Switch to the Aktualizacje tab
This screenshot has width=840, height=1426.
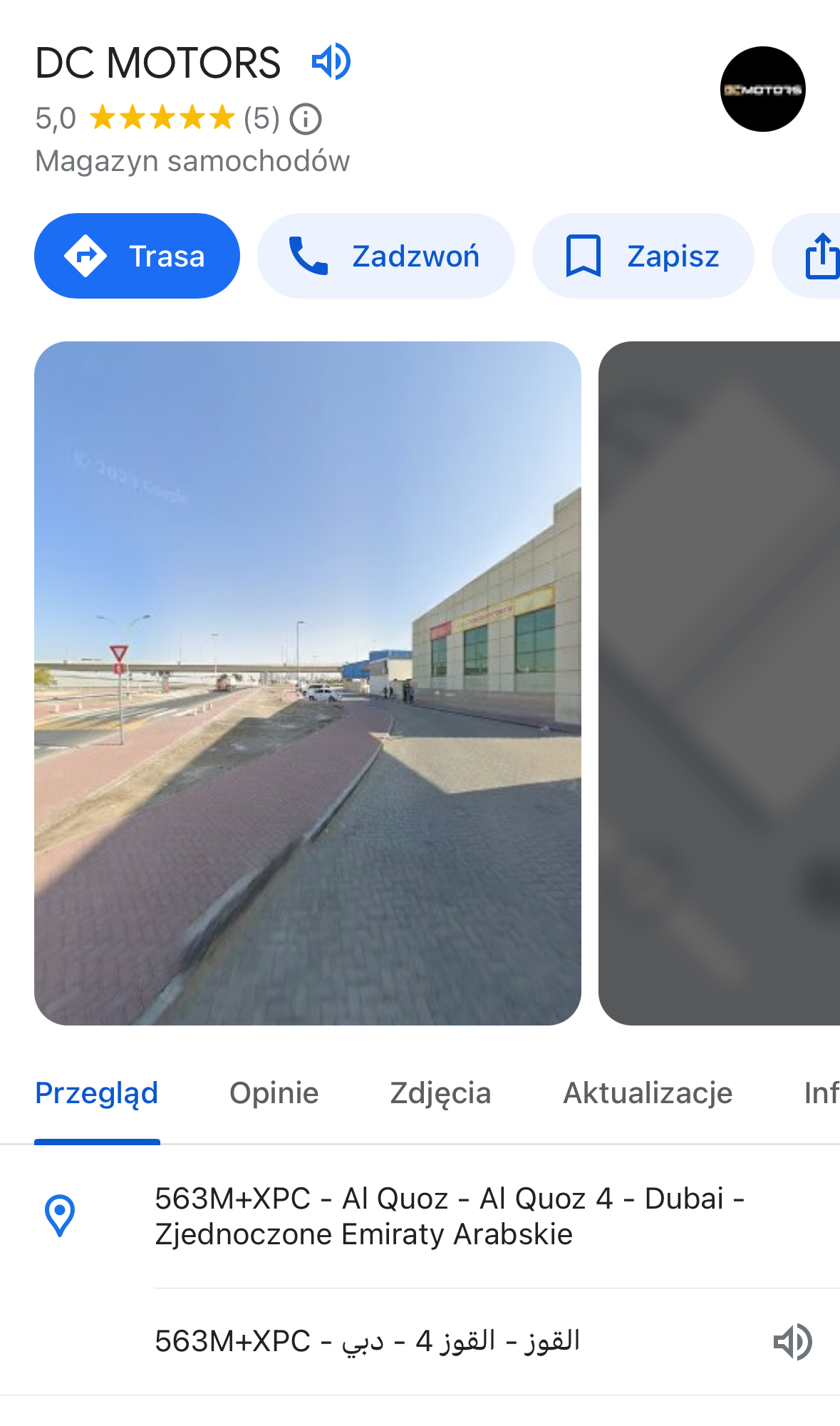[647, 1092]
